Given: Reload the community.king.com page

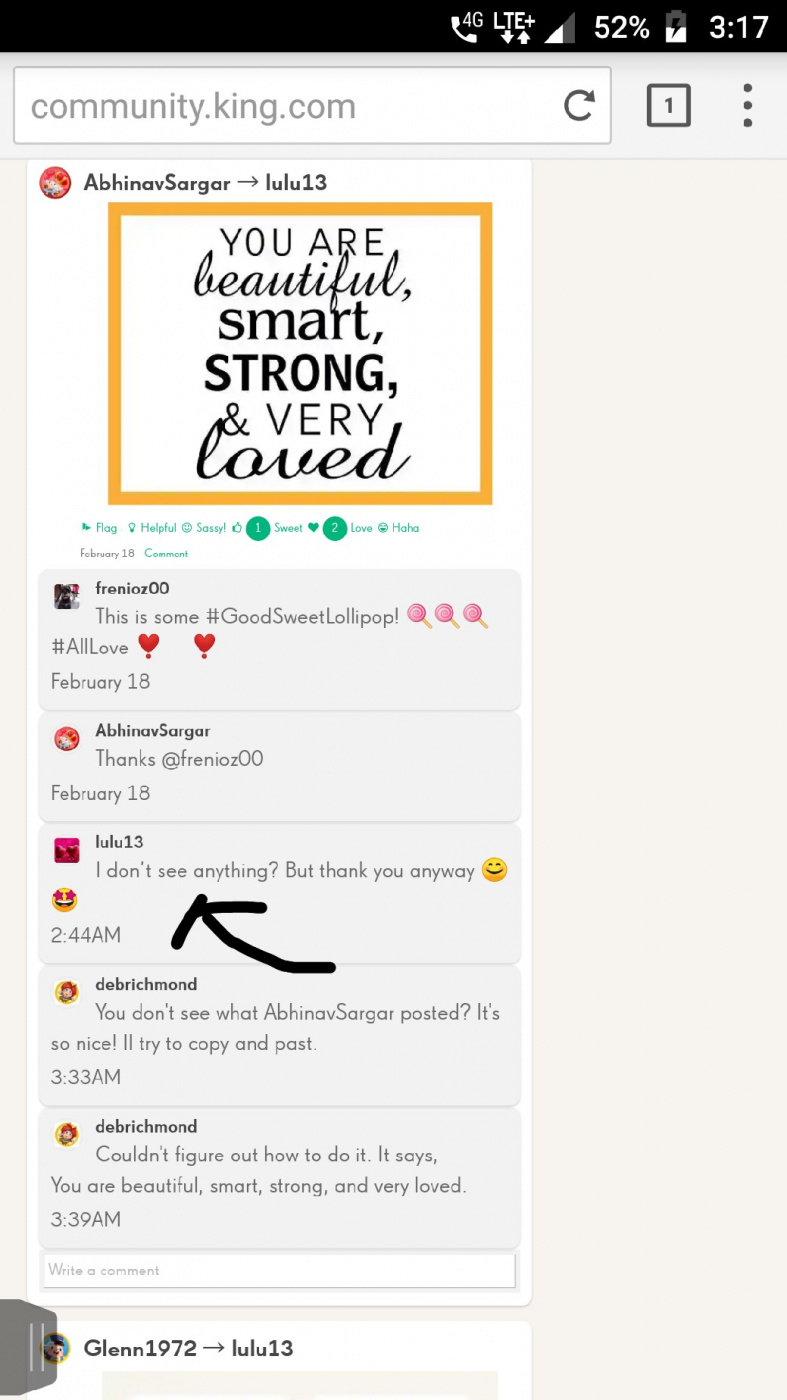Looking at the screenshot, I should point(579,106).
